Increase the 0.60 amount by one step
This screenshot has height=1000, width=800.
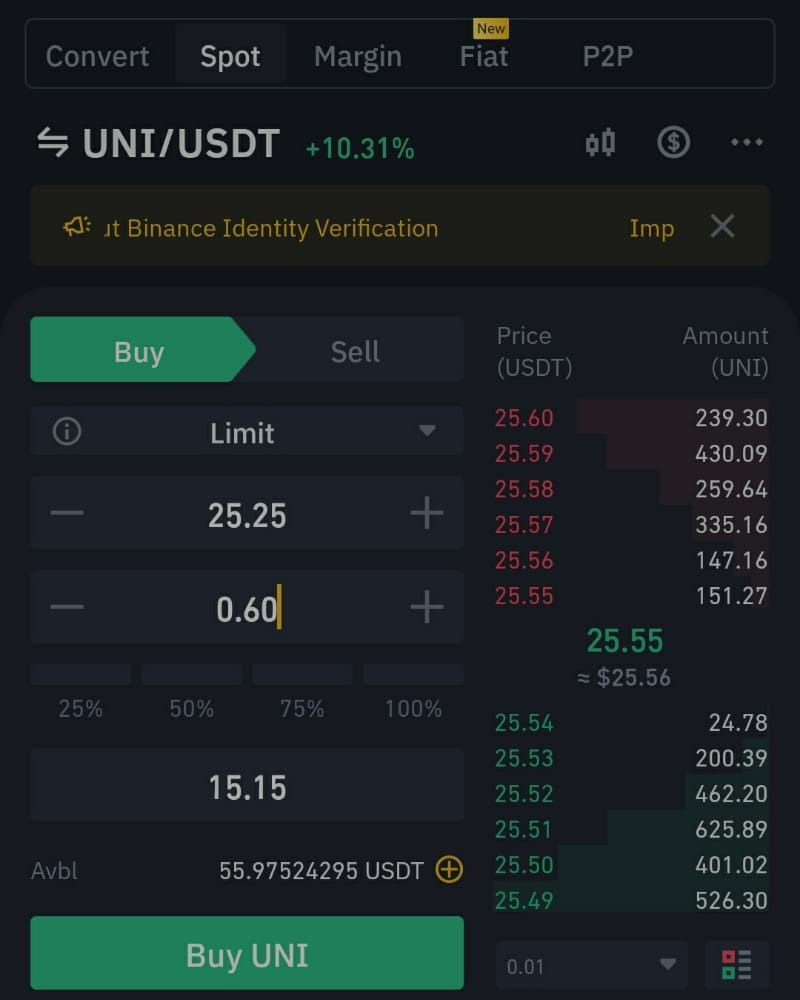(x=426, y=607)
